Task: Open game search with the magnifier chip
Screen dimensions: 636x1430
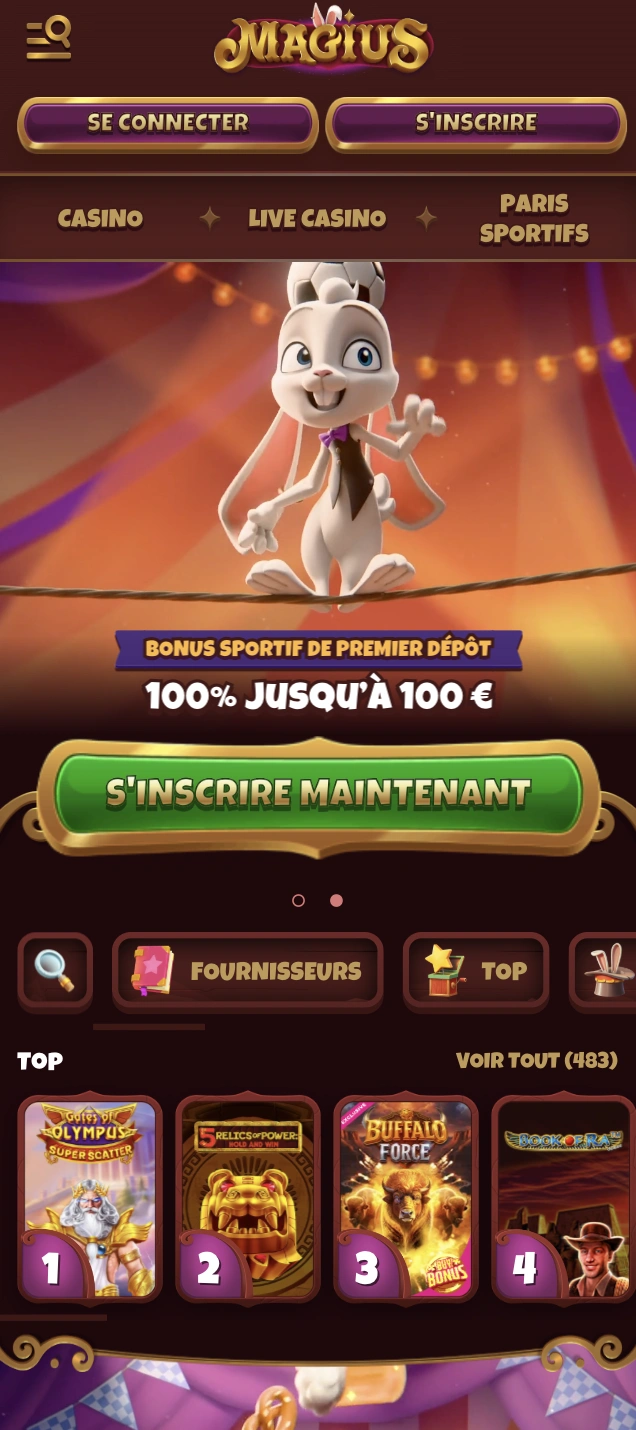Action: click(55, 970)
